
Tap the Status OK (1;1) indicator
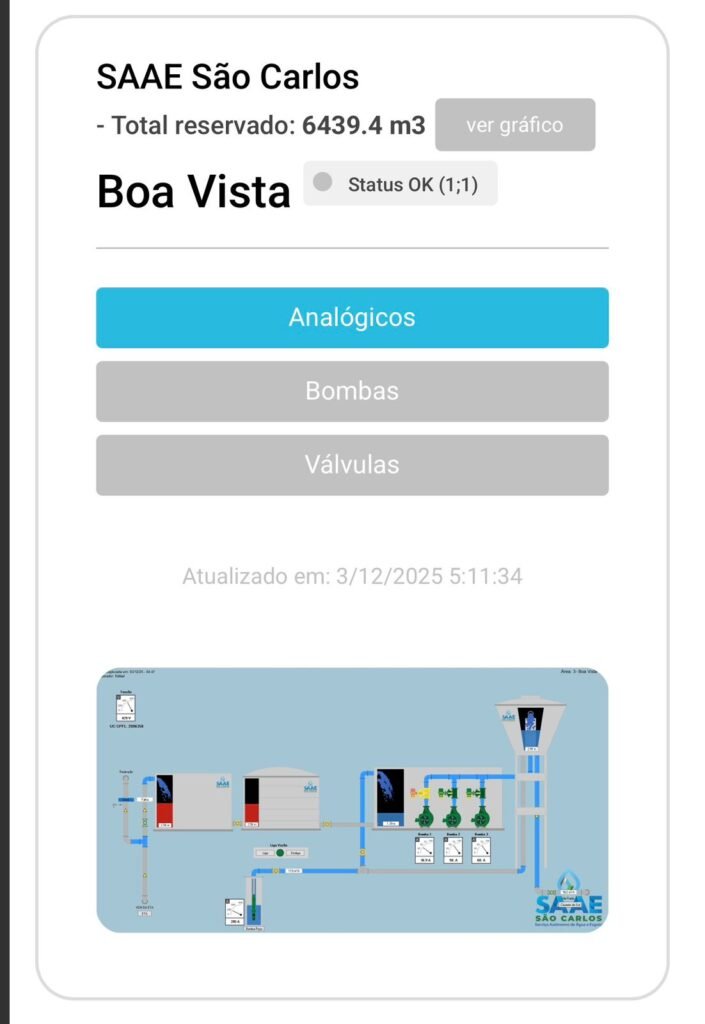tap(400, 184)
